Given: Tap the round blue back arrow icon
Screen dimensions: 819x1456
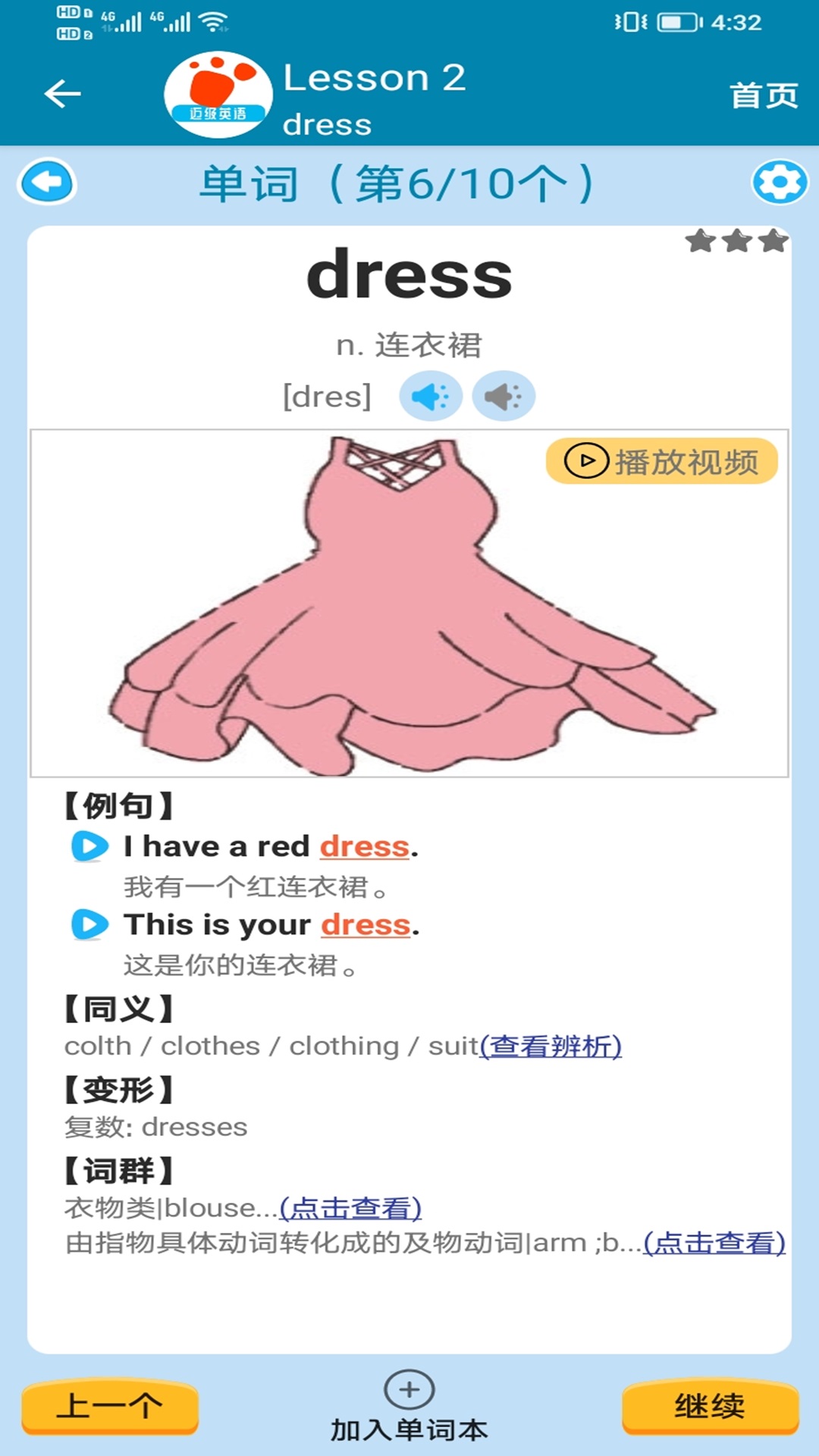Looking at the screenshot, I should pos(47,182).
